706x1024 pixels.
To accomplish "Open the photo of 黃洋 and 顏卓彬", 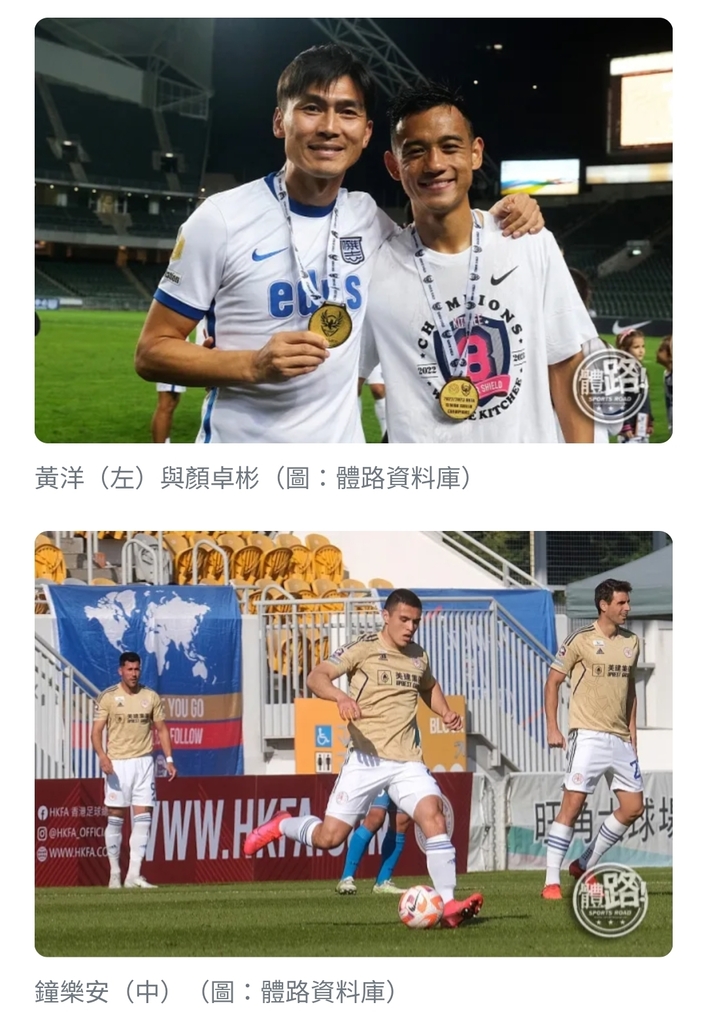I will pyautogui.click(x=353, y=230).
